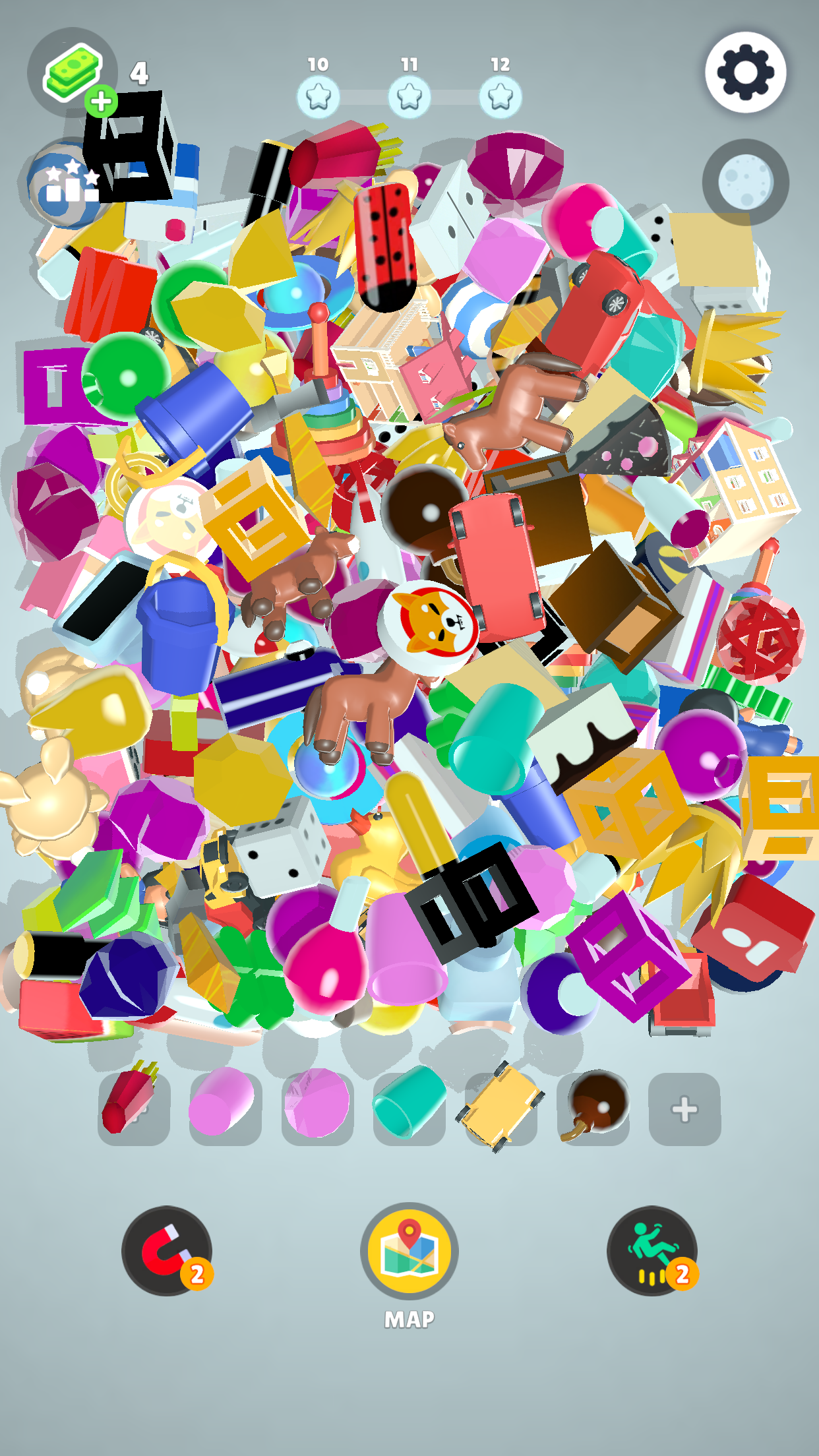Open the Map
Image resolution: width=819 pixels, height=1456 pixels.
coord(409,1250)
